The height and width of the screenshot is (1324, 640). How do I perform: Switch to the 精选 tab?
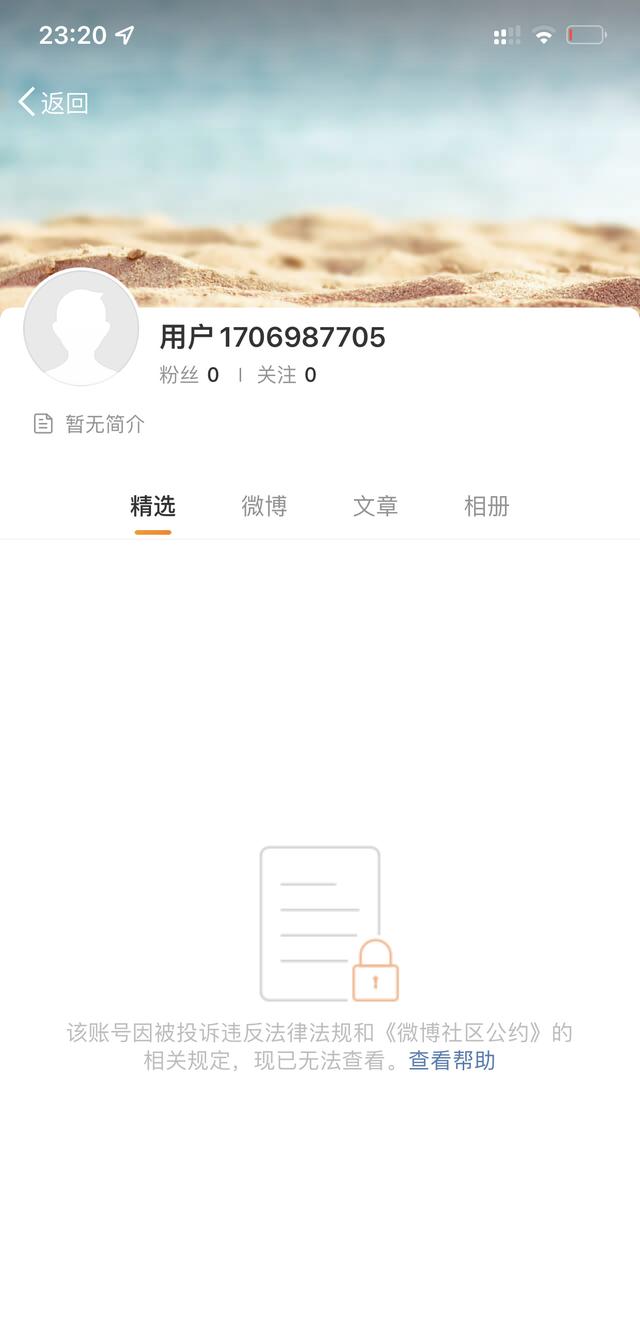coord(153,506)
